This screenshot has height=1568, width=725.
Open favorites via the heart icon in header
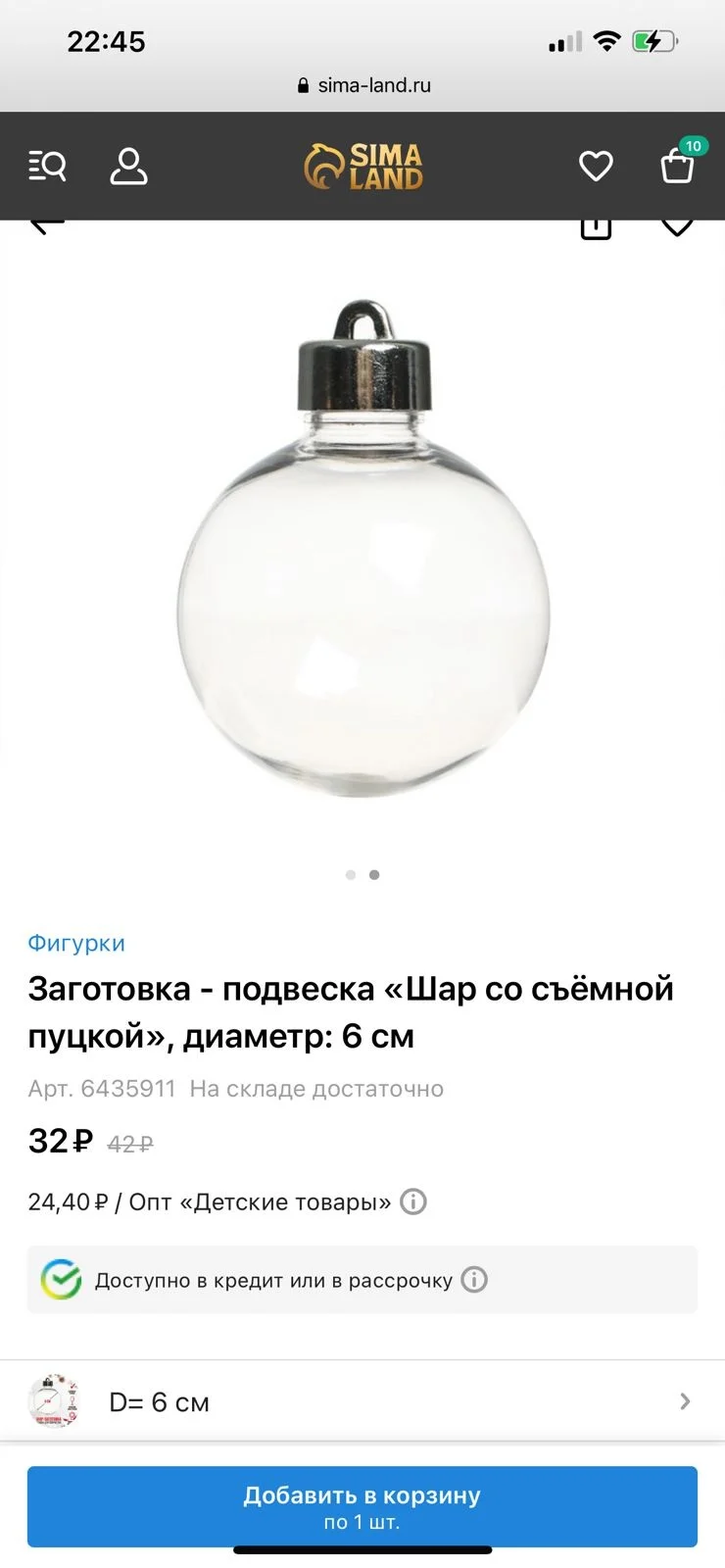pyautogui.click(x=595, y=166)
